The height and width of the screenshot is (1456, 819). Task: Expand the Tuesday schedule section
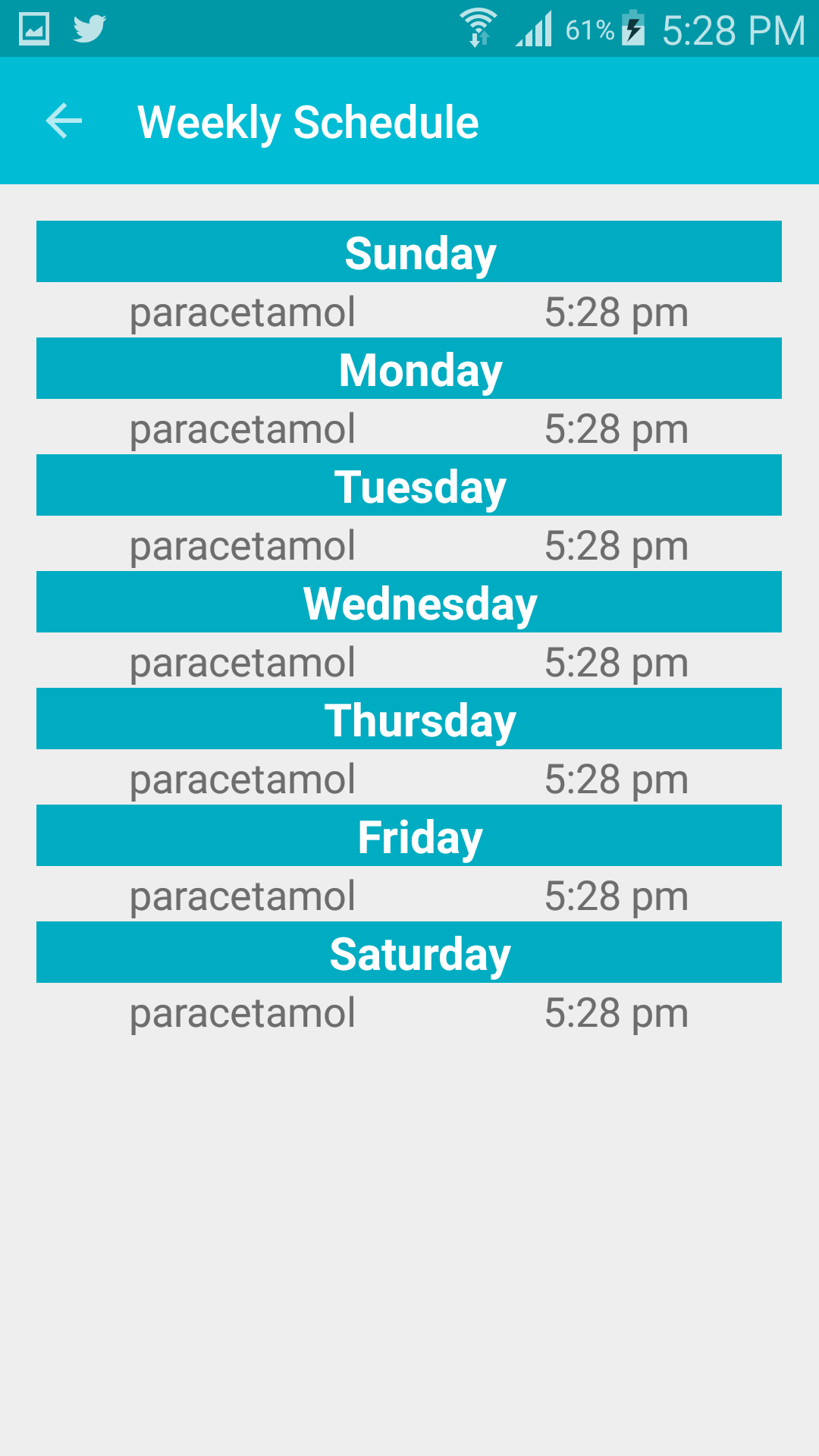(409, 485)
